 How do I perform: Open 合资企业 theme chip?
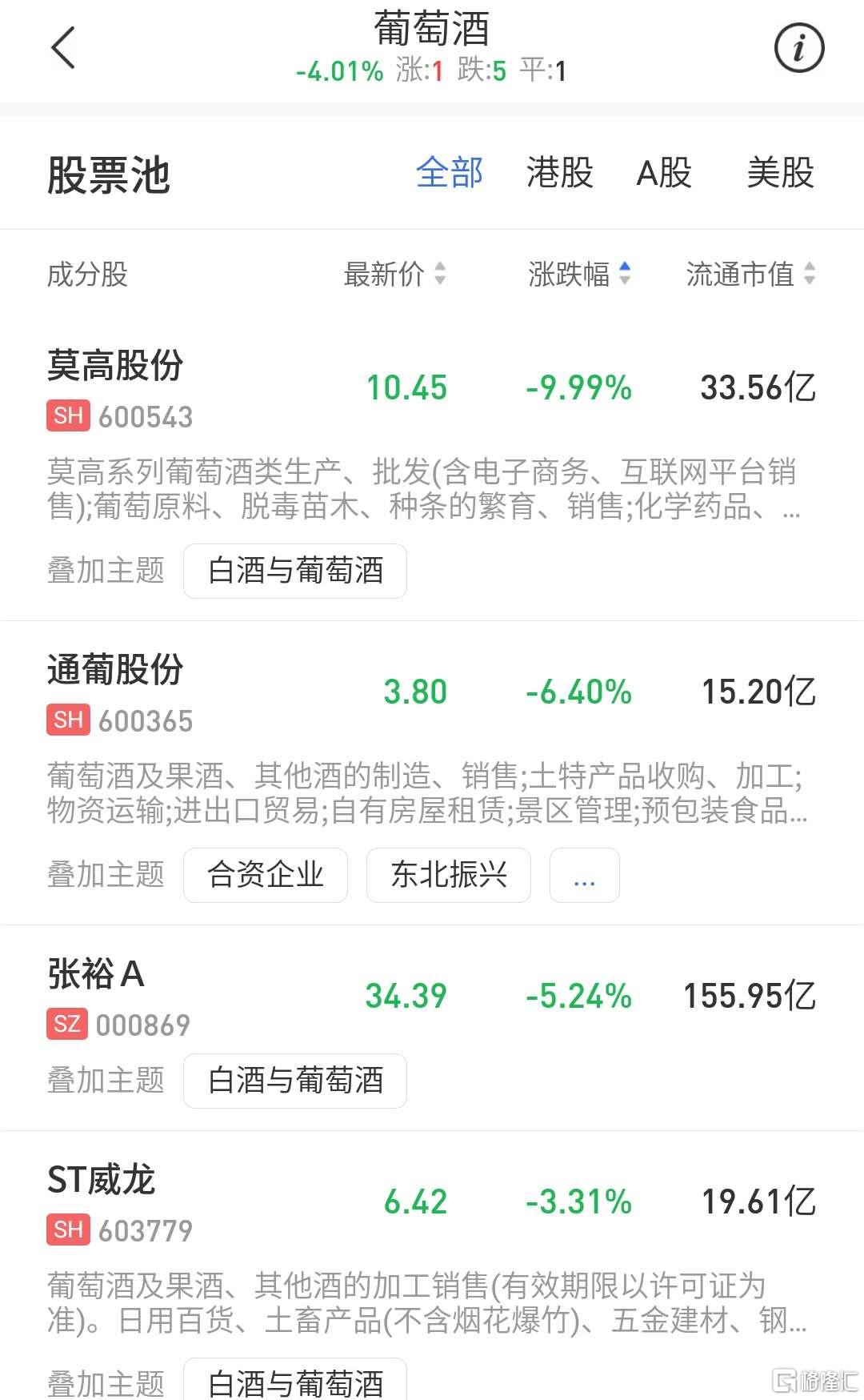(266, 875)
